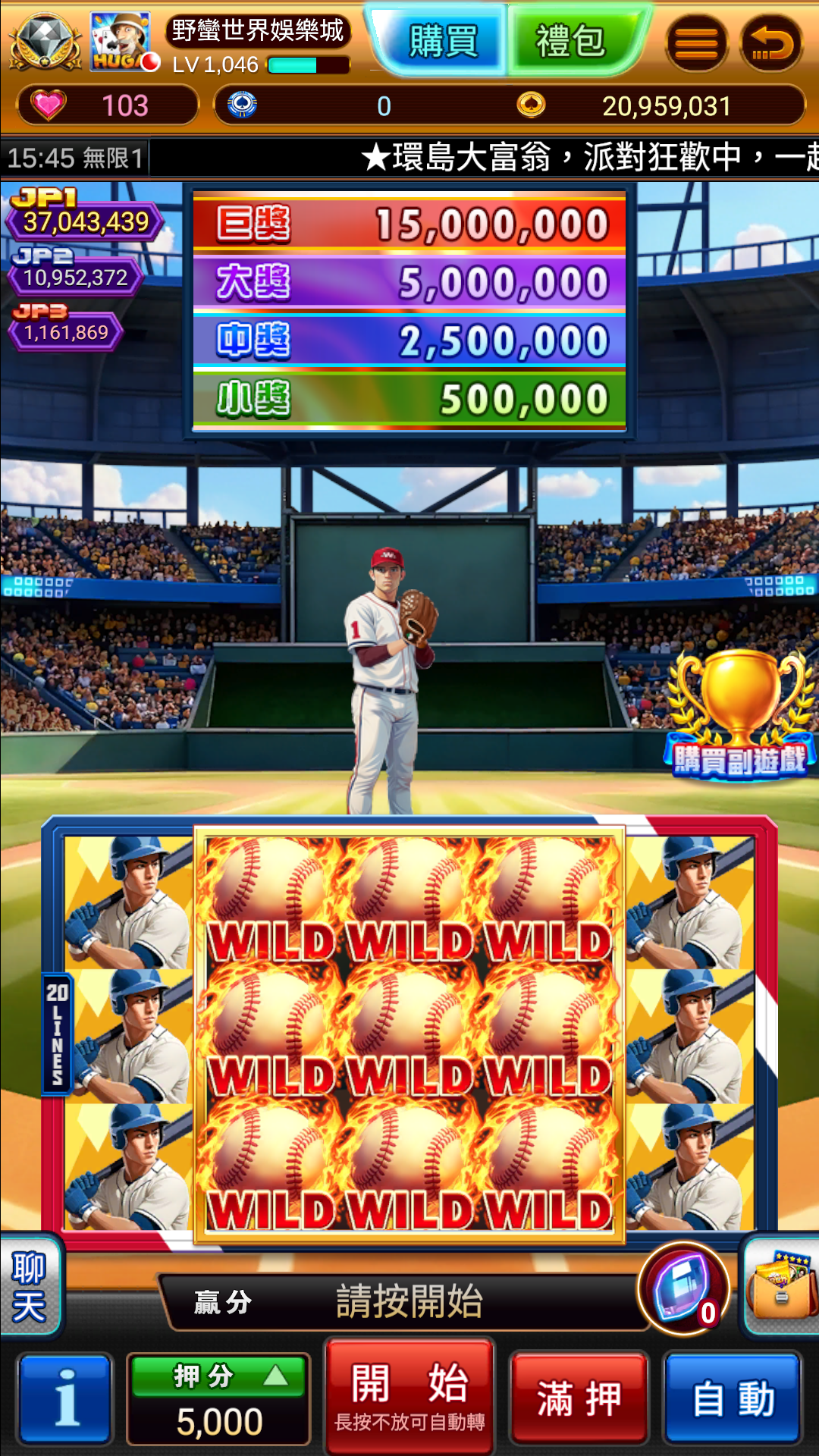Viewport: 819px width, 1456px height.
Task: Open the 聊天 chat panel
Action: pyautogui.click(x=29, y=1287)
